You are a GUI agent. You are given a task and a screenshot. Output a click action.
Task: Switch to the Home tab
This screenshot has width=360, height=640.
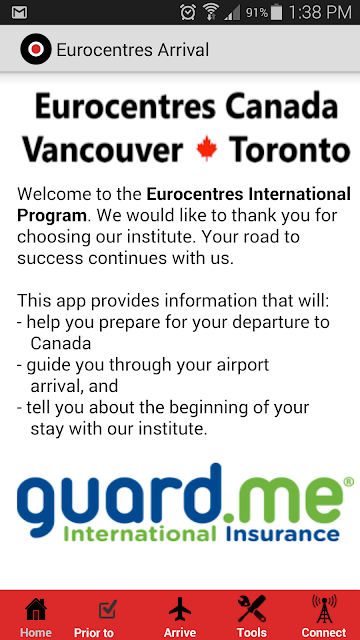click(36, 616)
